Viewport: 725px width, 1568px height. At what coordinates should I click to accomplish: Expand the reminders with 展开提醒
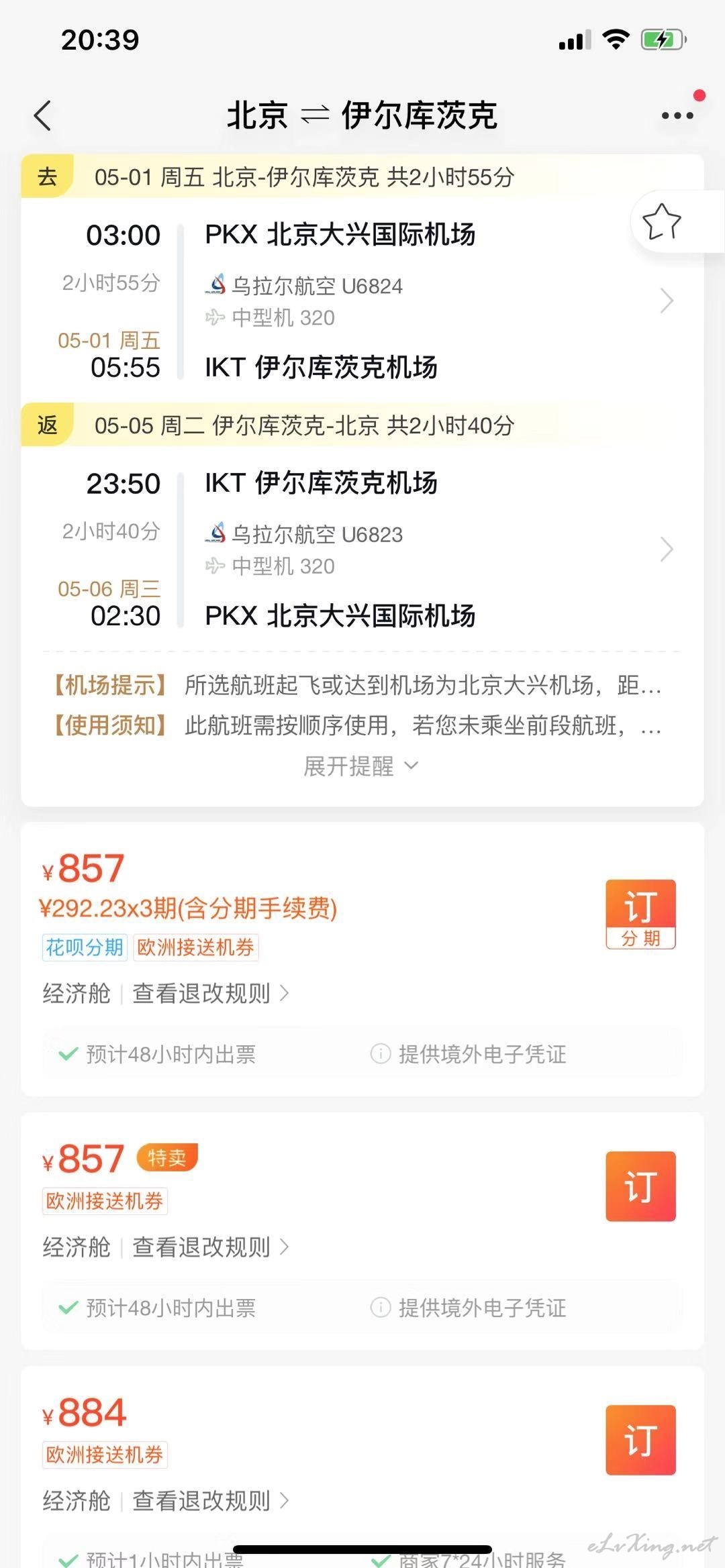[361, 766]
